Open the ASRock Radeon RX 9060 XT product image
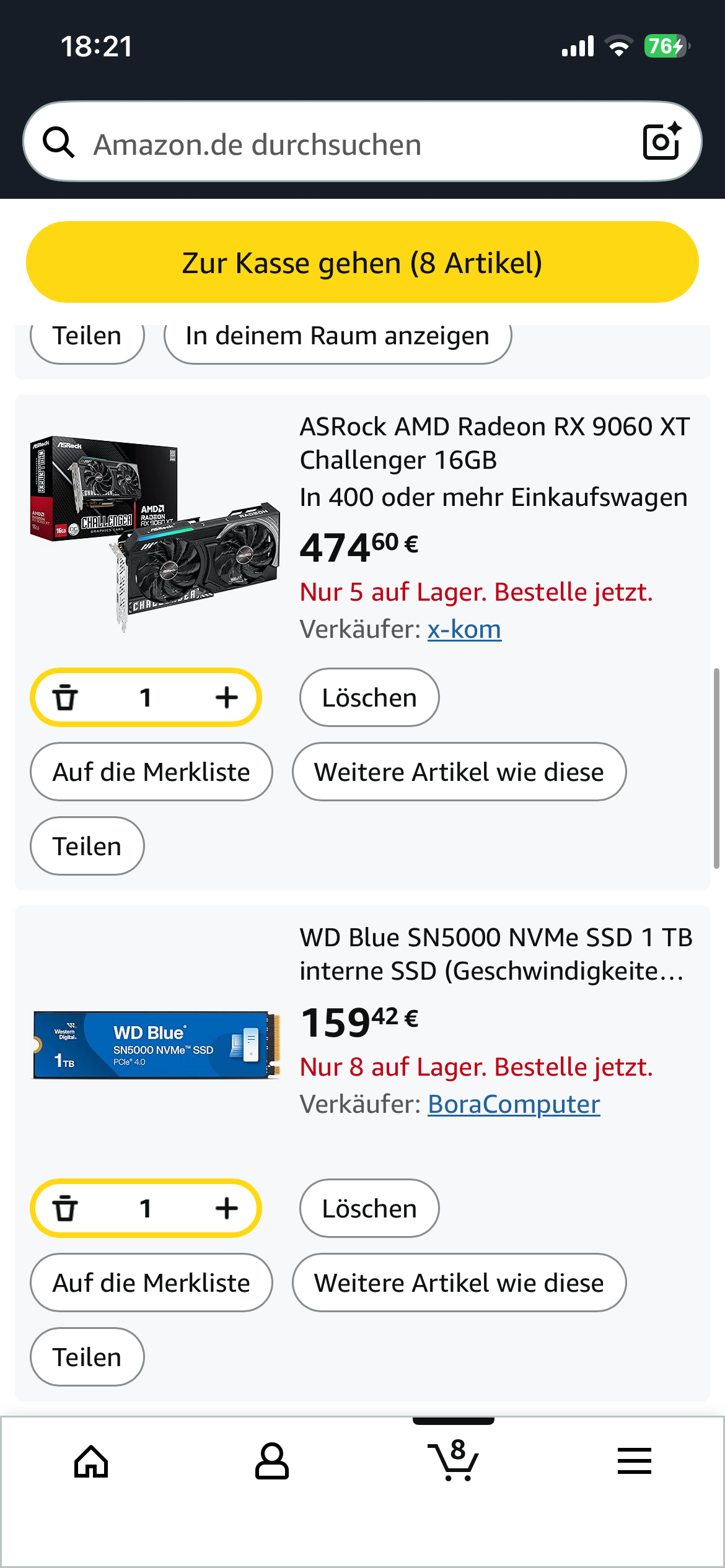The width and height of the screenshot is (725, 1568). pos(155,534)
